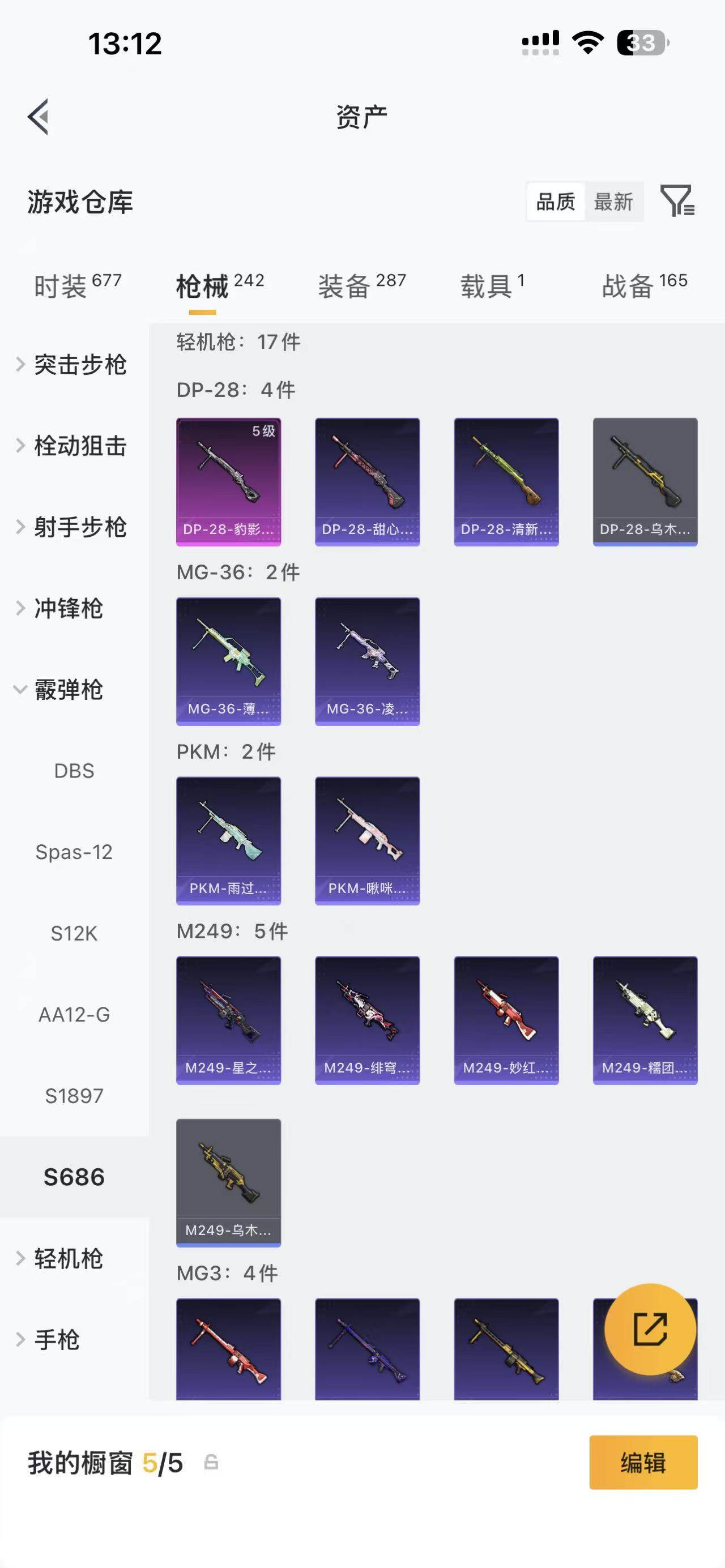Image resolution: width=725 pixels, height=1568 pixels.
Task: Switch to the 战备 tab
Action: pyautogui.click(x=644, y=285)
